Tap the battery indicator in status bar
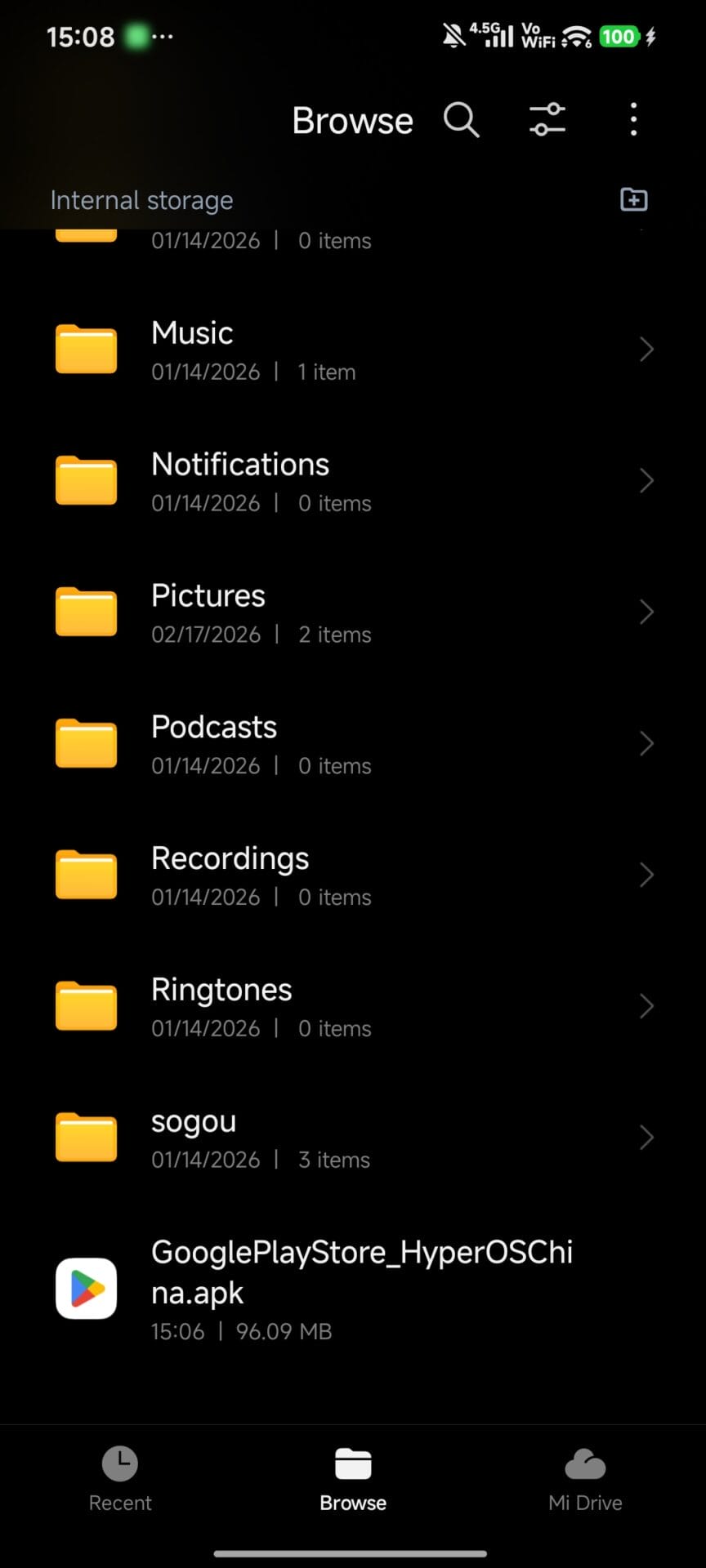The height and width of the screenshot is (1568, 706). (619, 37)
